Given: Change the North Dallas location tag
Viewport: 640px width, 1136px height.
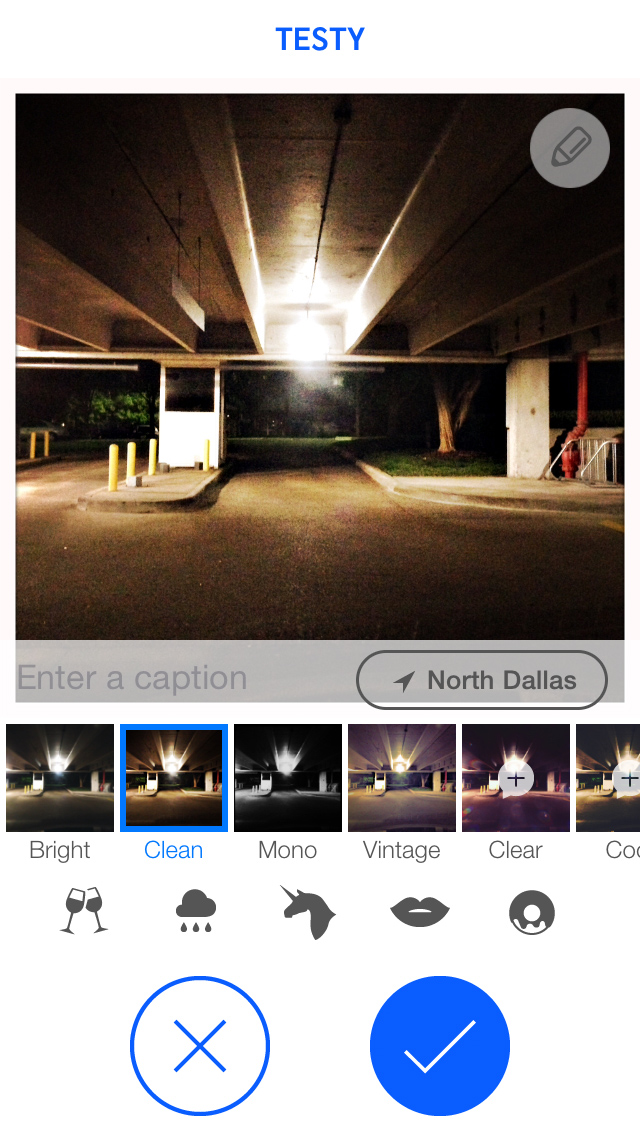Looking at the screenshot, I should tap(482, 680).
